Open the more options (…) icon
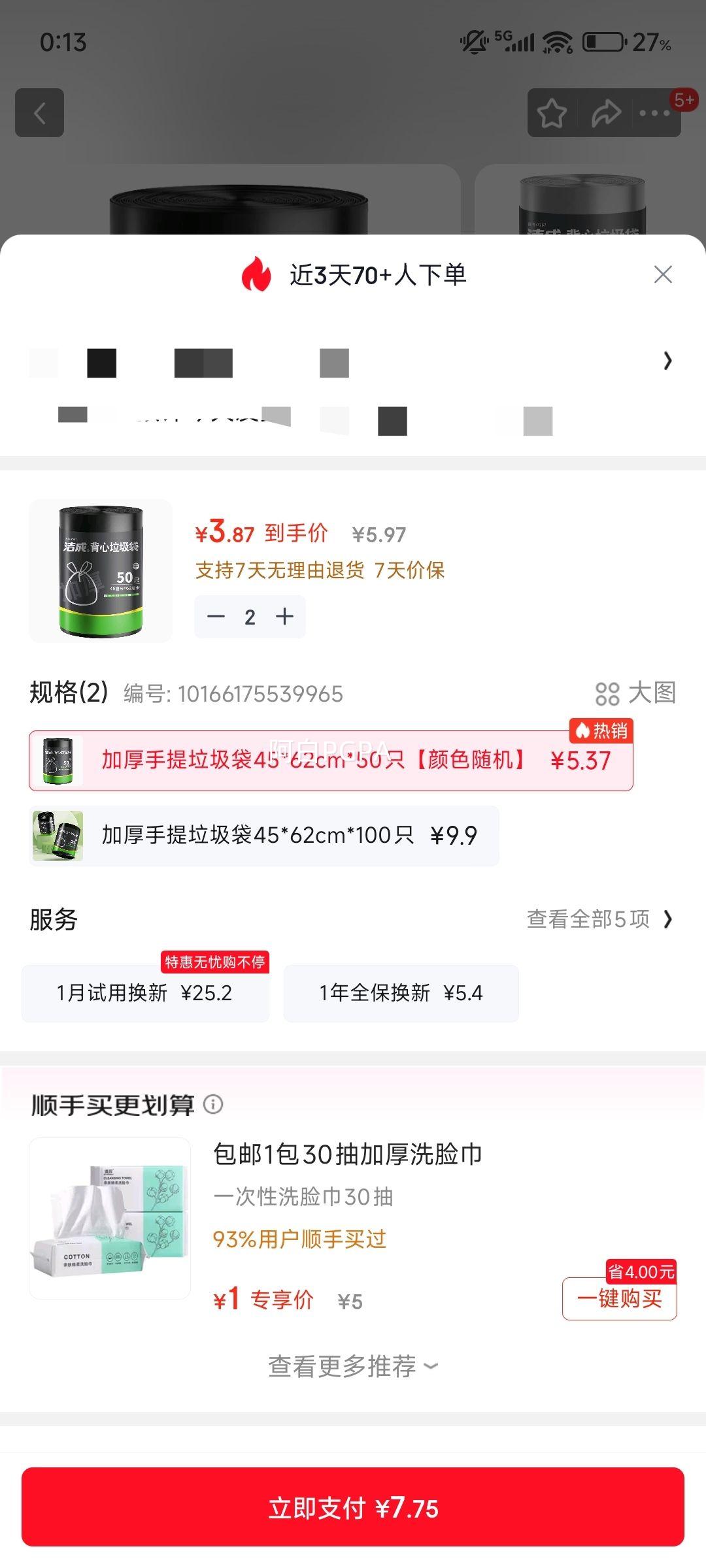This screenshot has height=1568, width=706. (x=654, y=112)
